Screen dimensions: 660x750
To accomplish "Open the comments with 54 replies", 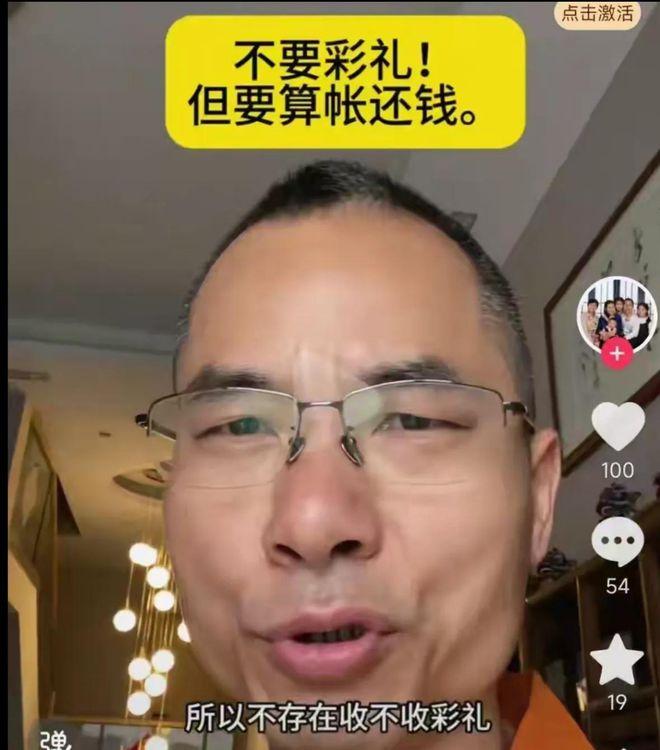I will click(x=618, y=543).
